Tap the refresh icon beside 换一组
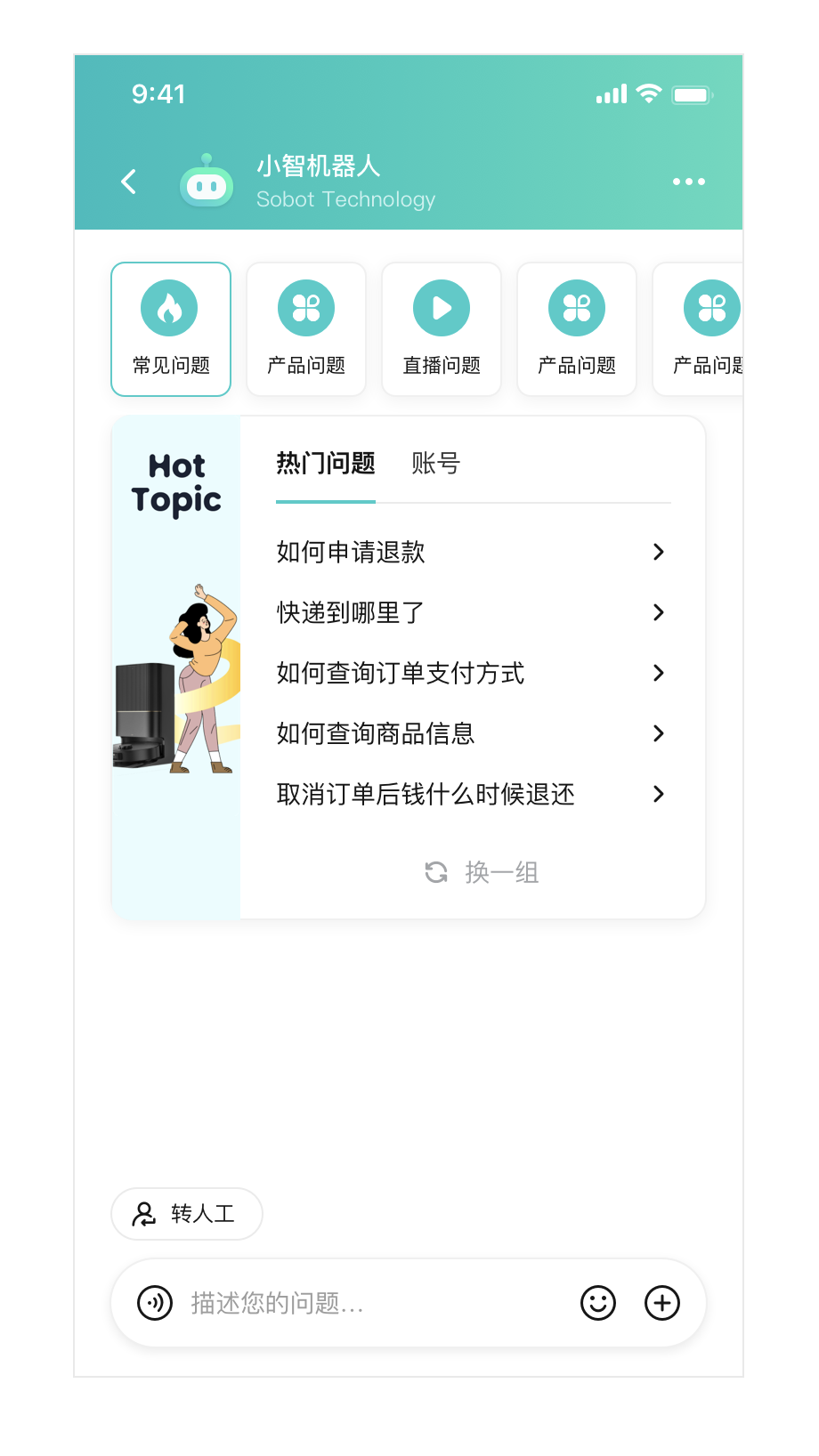819x1456 pixels. (434, 872)
